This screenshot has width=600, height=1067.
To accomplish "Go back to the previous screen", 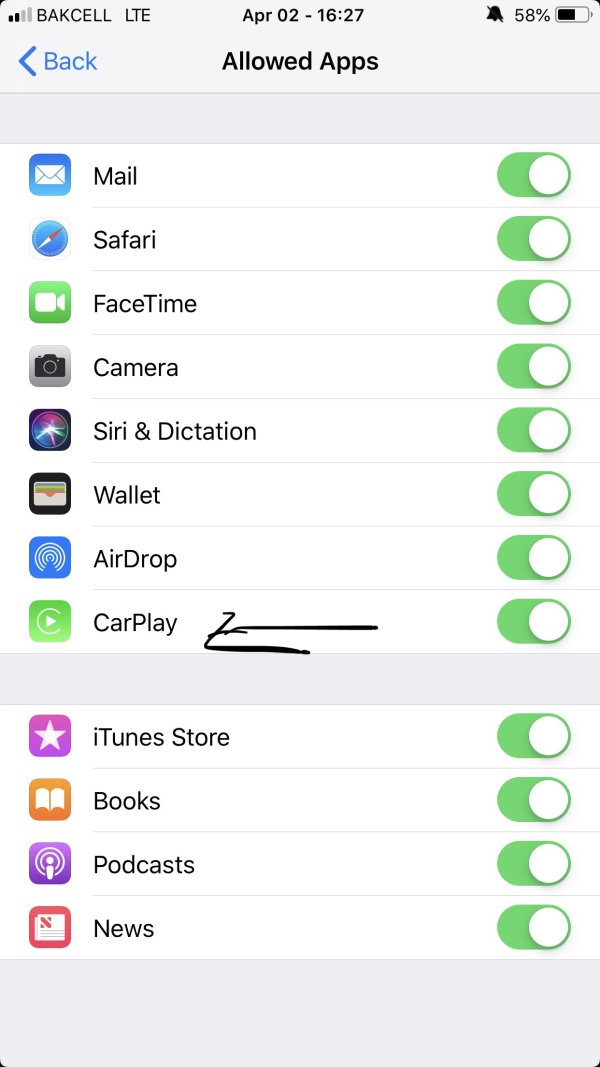I will pos(58,61).
